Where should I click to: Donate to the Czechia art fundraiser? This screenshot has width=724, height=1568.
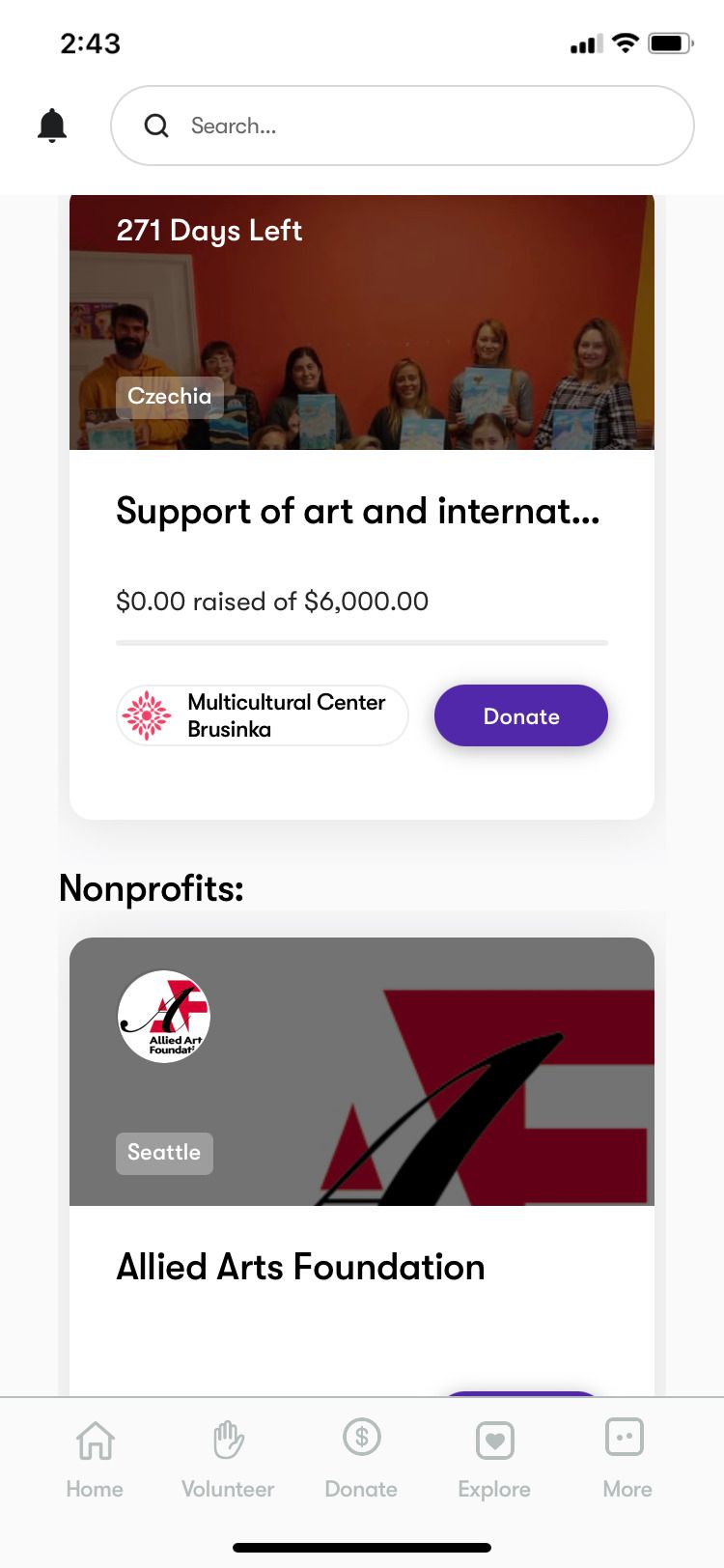520,715
